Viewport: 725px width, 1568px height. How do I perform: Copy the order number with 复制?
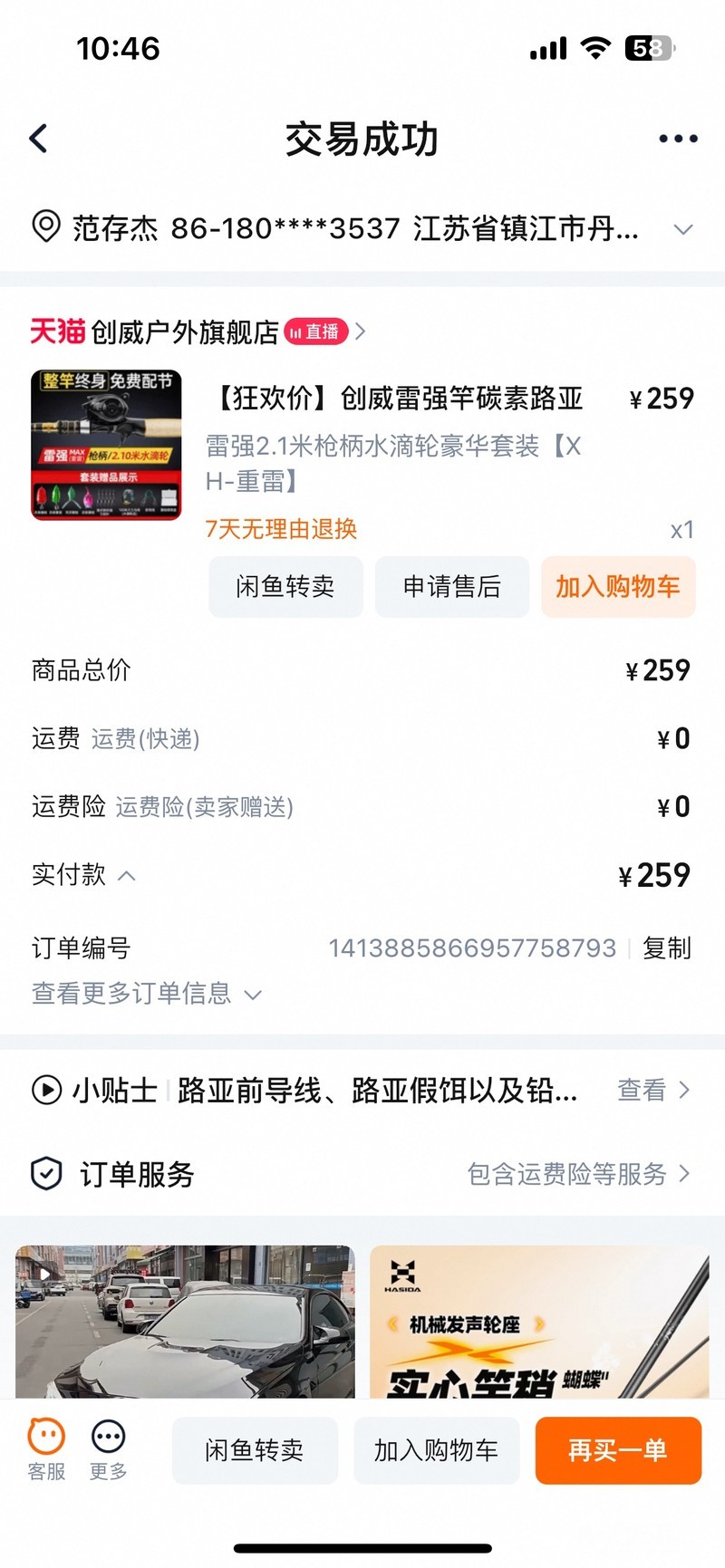pyautogui.click(x=666, y=948)
